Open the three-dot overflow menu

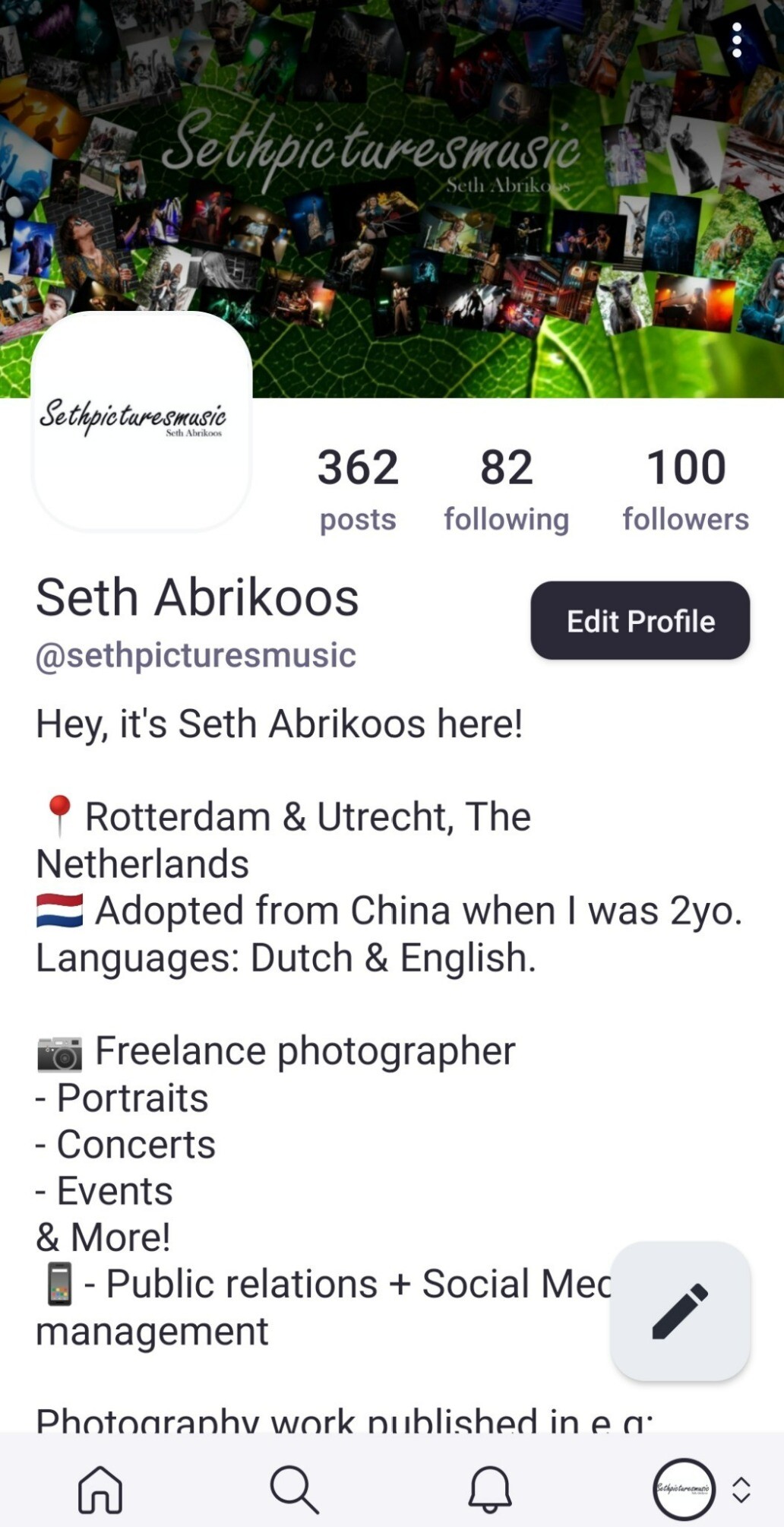[x=736, y=40]
